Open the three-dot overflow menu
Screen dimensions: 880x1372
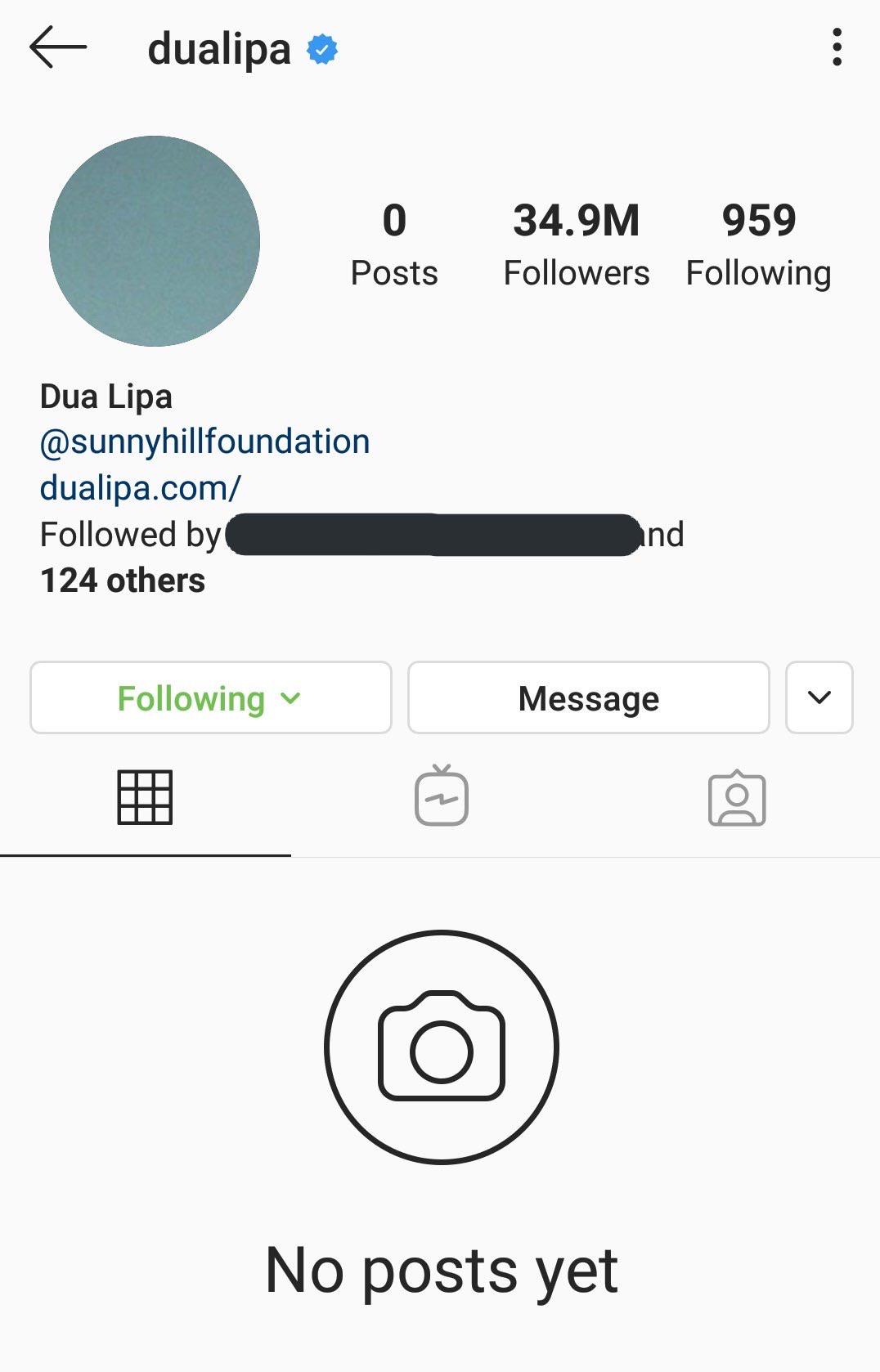(x=836, y=47)
